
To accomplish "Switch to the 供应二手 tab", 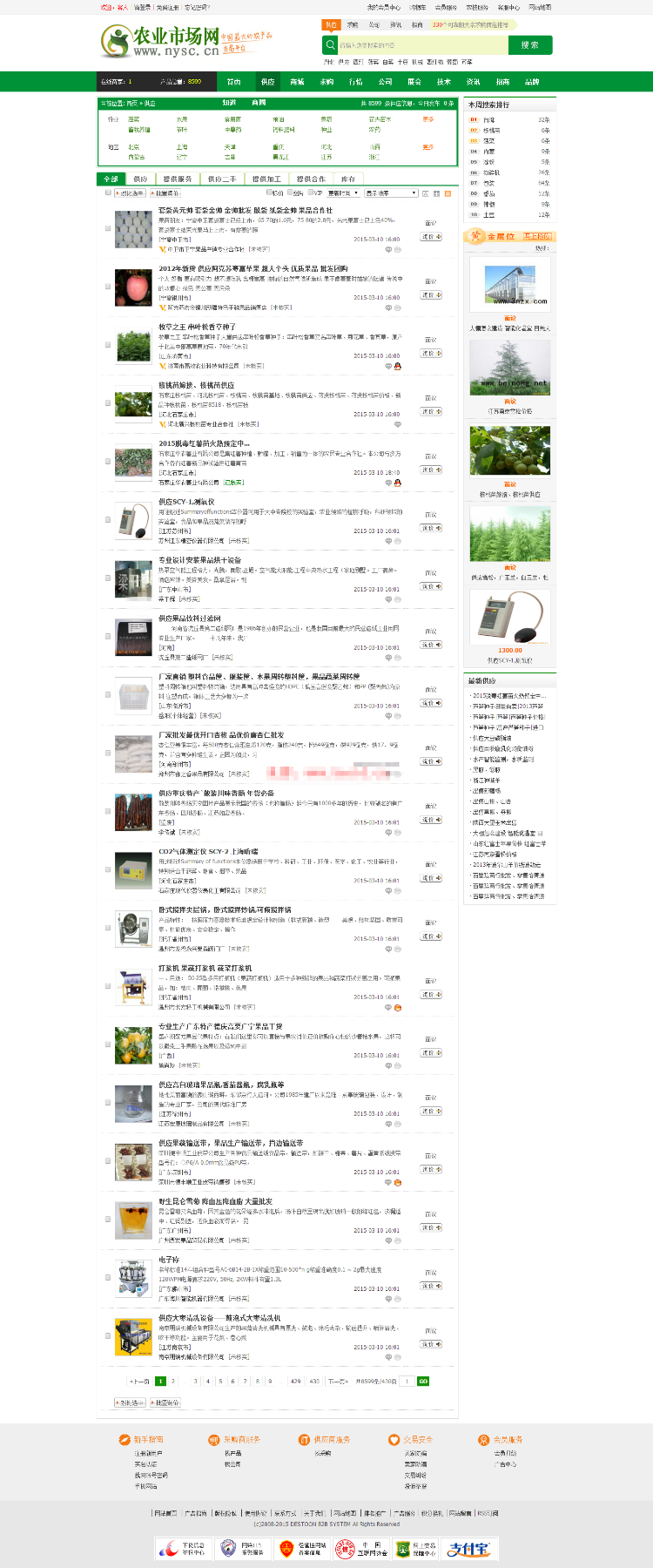I will click(221, 177).
